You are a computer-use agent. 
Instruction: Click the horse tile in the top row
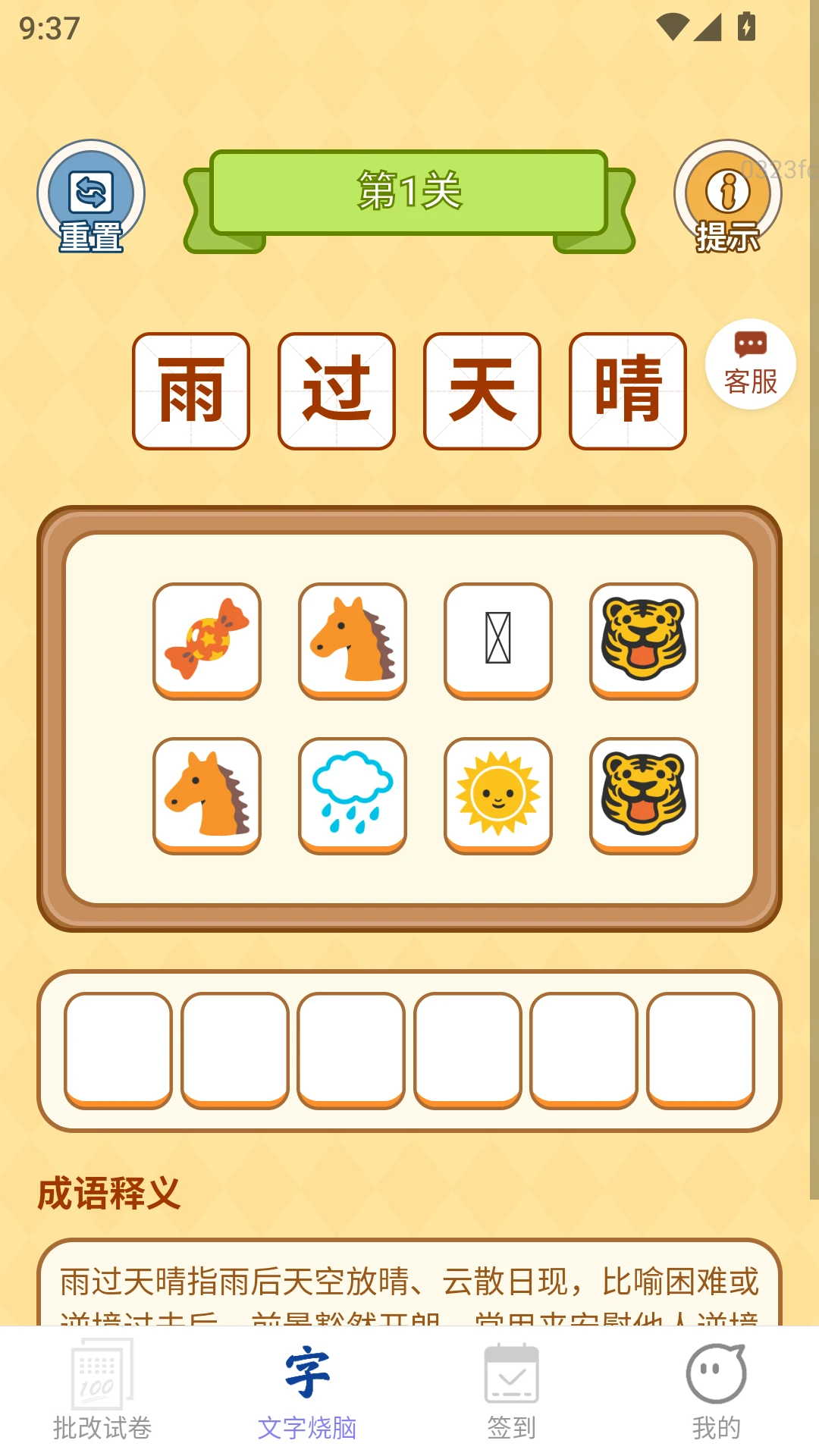pos(353,641)
